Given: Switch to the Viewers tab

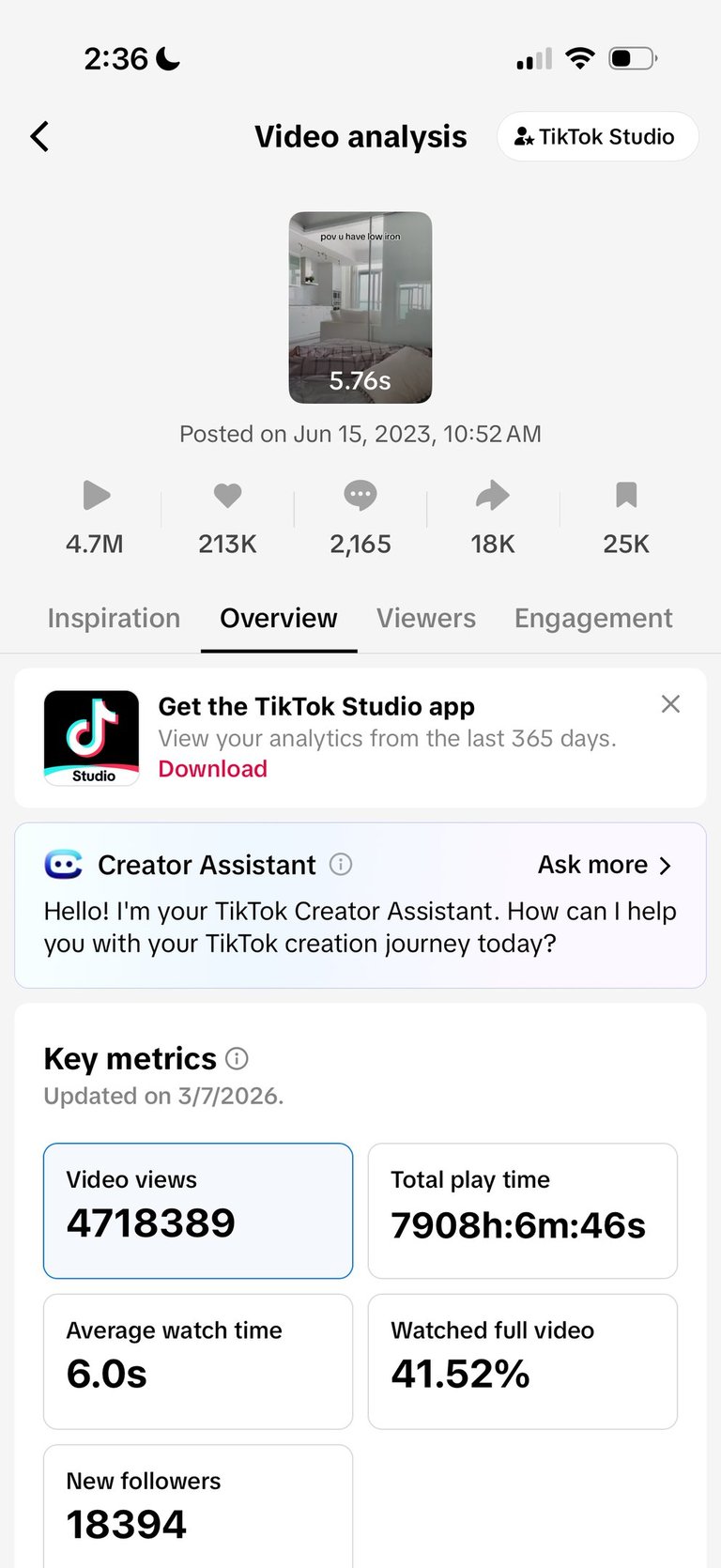Looking at the screenshot, I should 426,618.
